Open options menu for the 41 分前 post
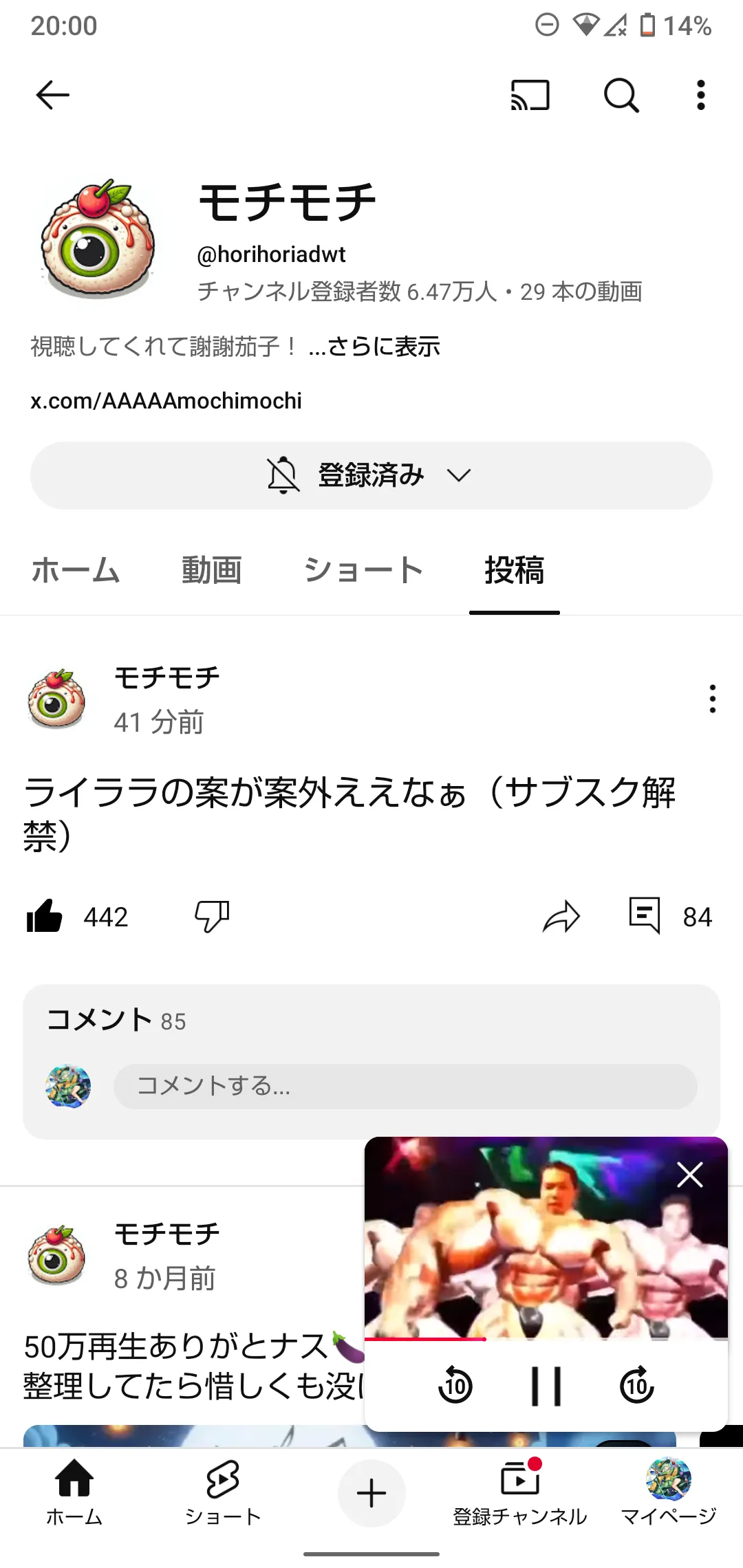Viewport: 743px width, 1568px height. click(x=712, y=699)
